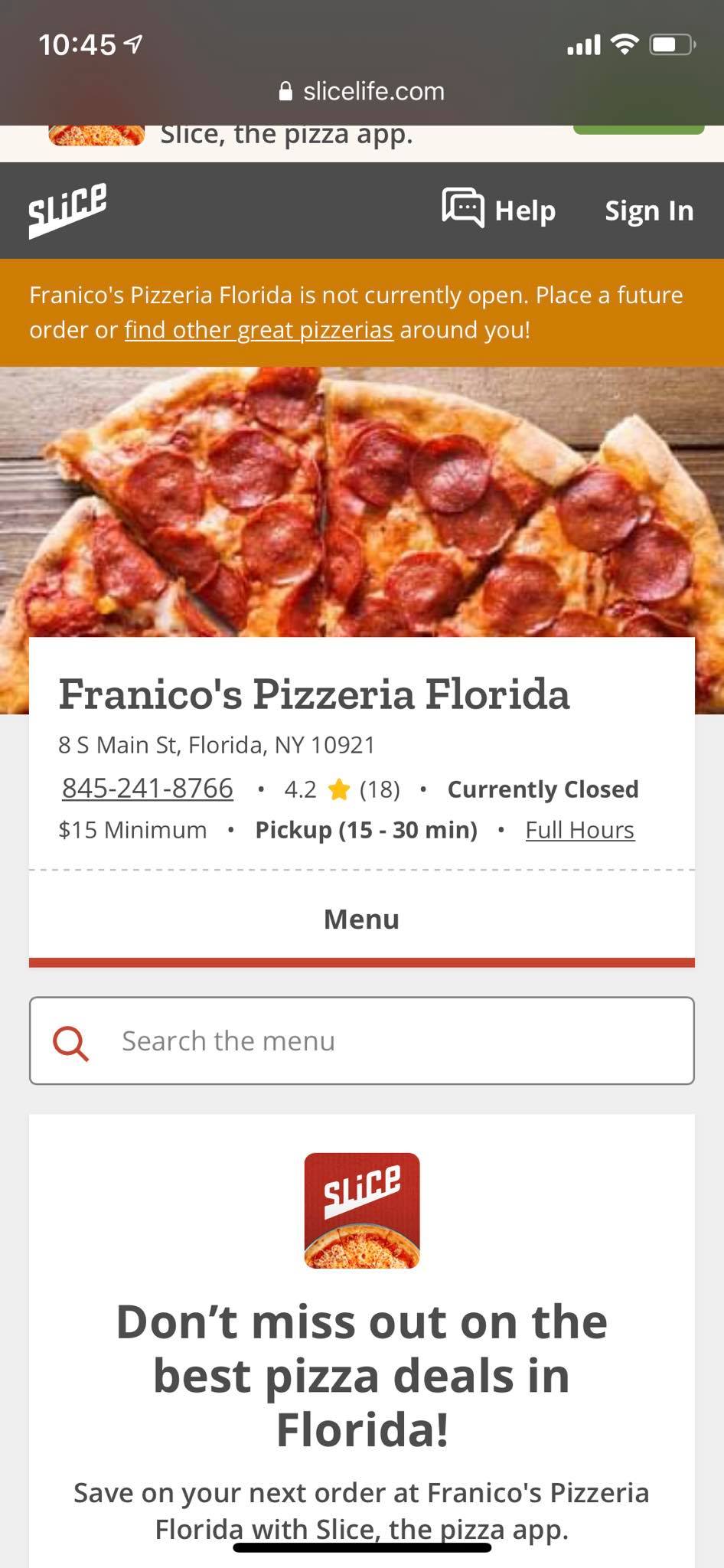Image resolution: width=724 pixels, height=1568 pixels.
Task: Go to the Slice home logo
Action: [x=67, y=210]
